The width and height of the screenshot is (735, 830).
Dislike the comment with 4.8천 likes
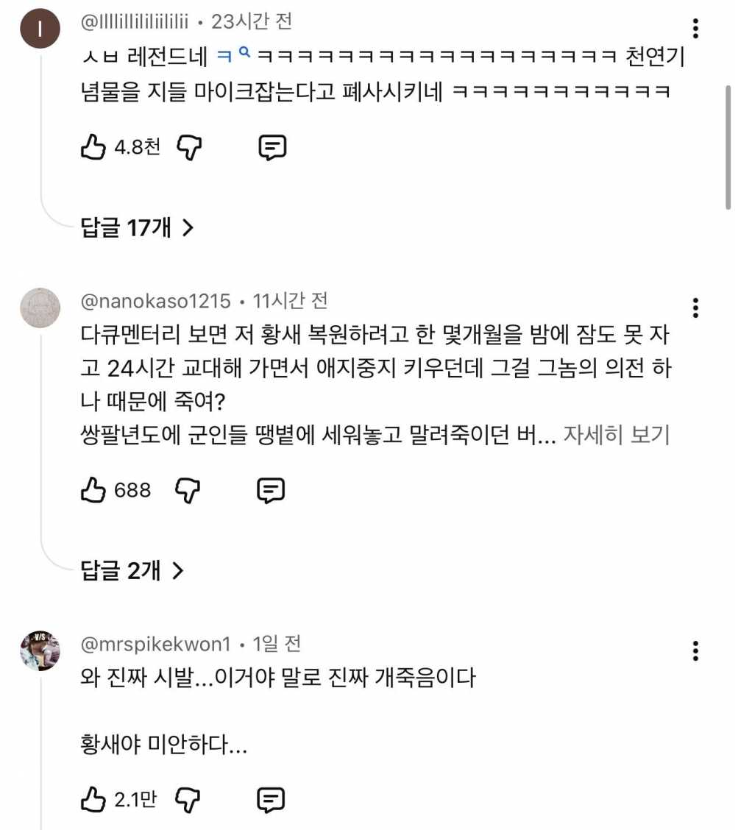tap(189, 148)
